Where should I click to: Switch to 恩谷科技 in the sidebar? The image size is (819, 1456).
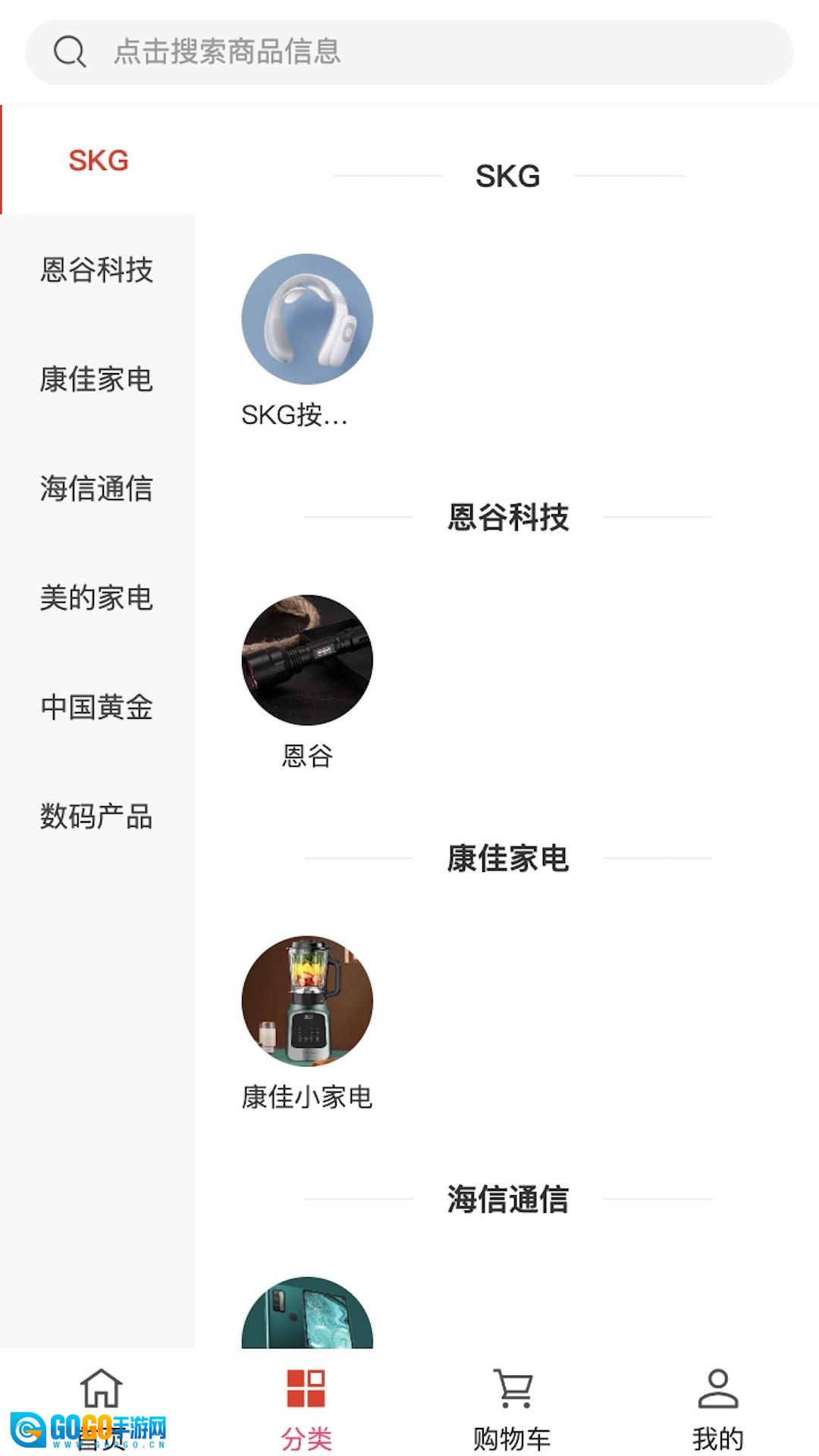click(x=97, y=270)
